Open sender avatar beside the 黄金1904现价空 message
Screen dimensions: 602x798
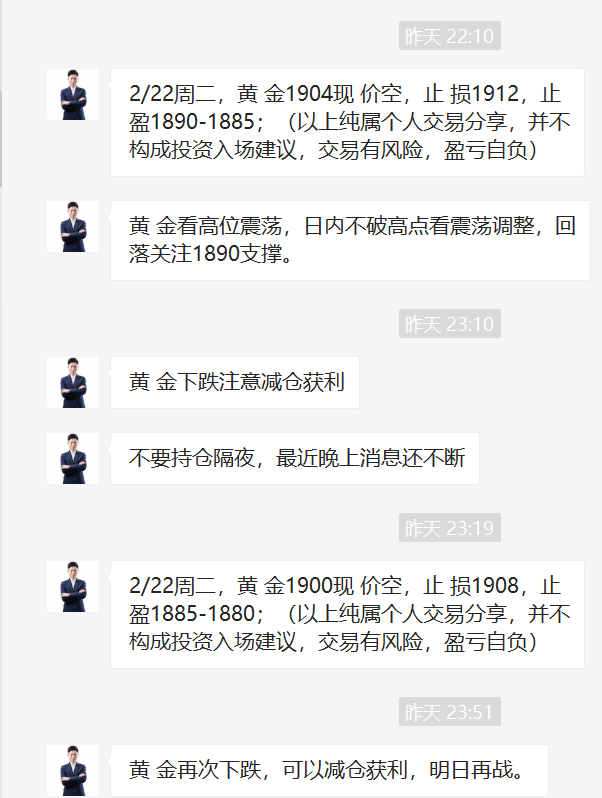click(72, 95)
